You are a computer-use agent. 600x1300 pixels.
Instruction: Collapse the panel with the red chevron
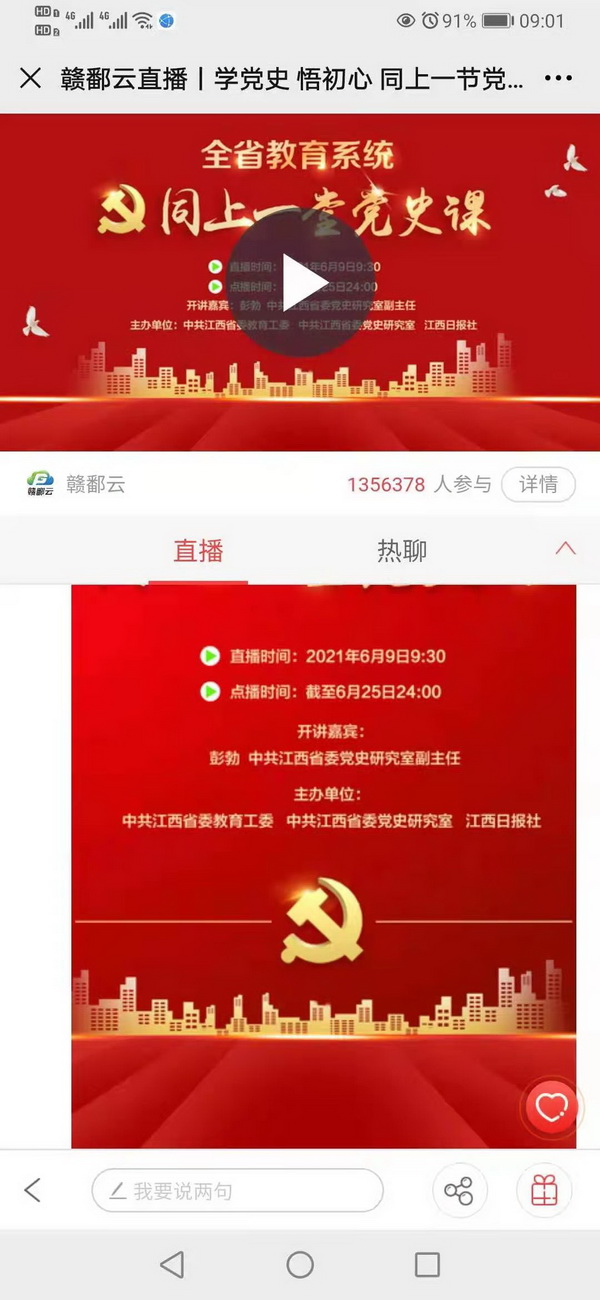[565, 549]
